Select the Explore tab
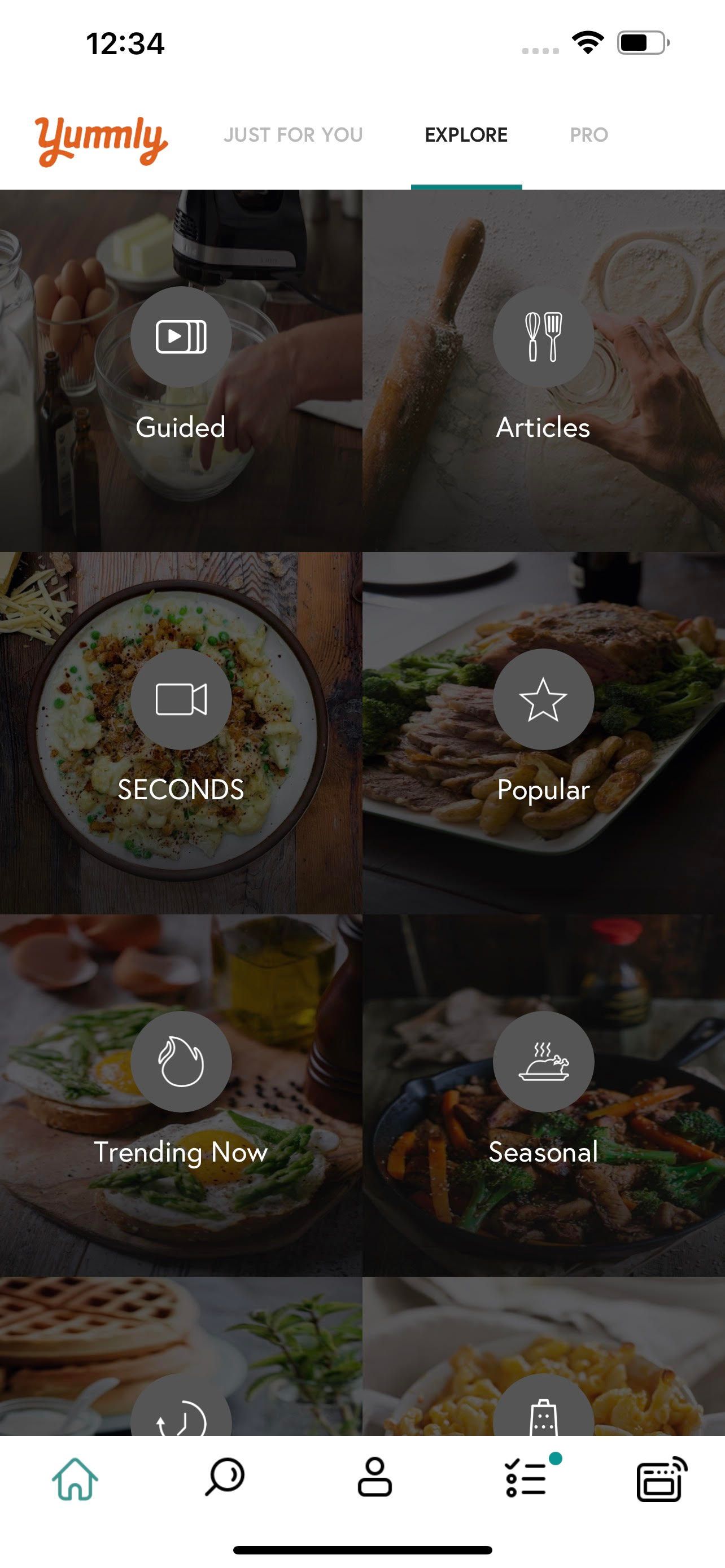The height and width of the screenshot is (1568, 725). pos(466,134)
